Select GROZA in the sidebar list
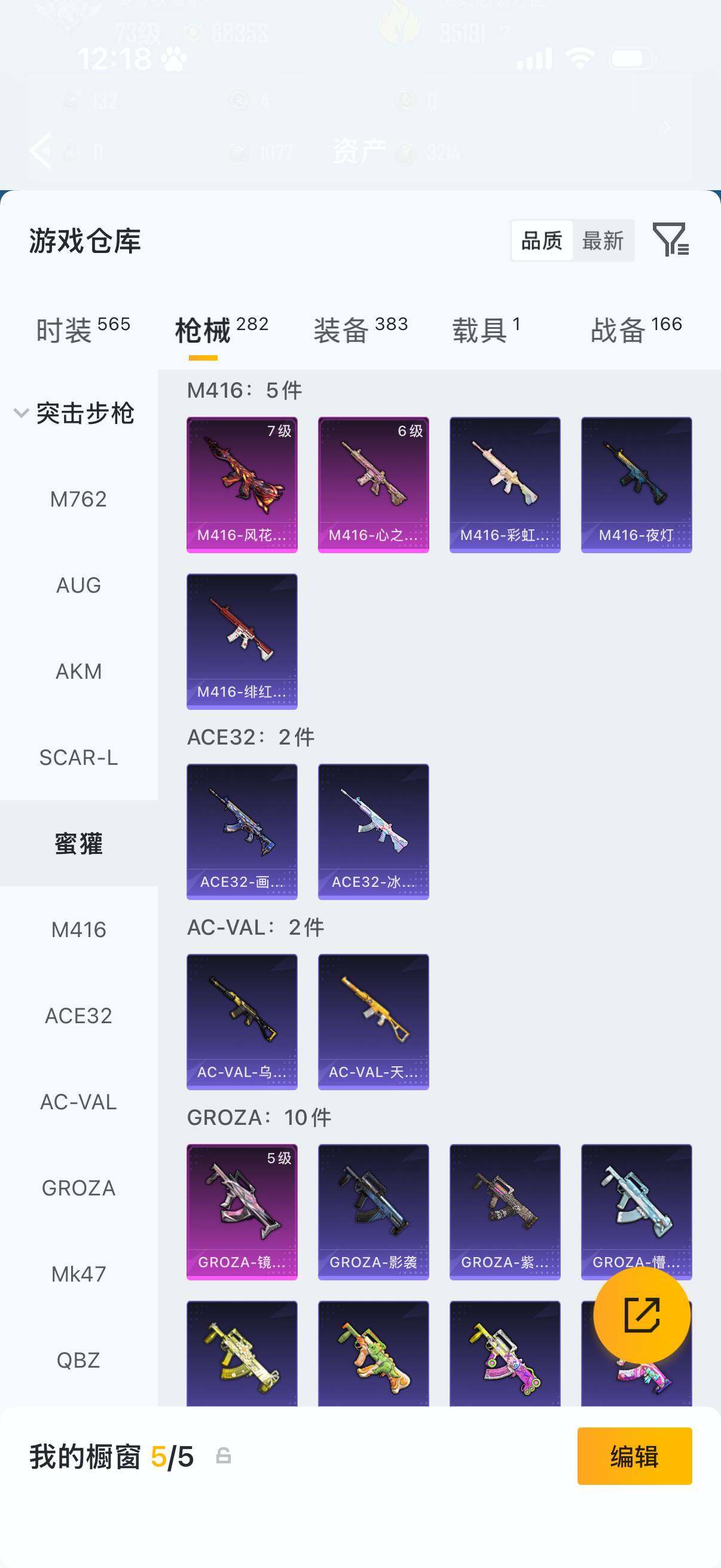The height and width of the screenshot is (1568, 721). (x=78, y=1188)
